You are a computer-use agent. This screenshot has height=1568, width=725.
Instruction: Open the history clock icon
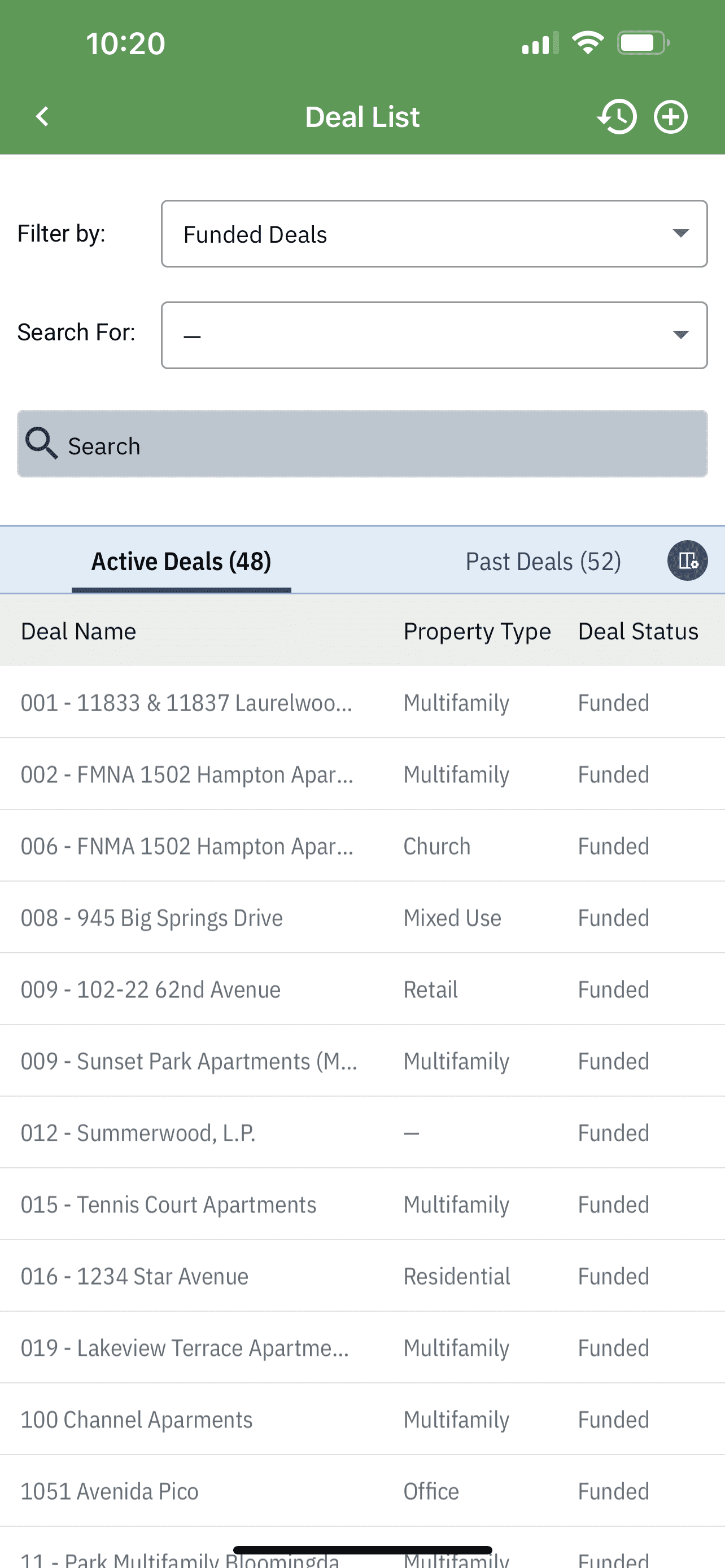617,116
